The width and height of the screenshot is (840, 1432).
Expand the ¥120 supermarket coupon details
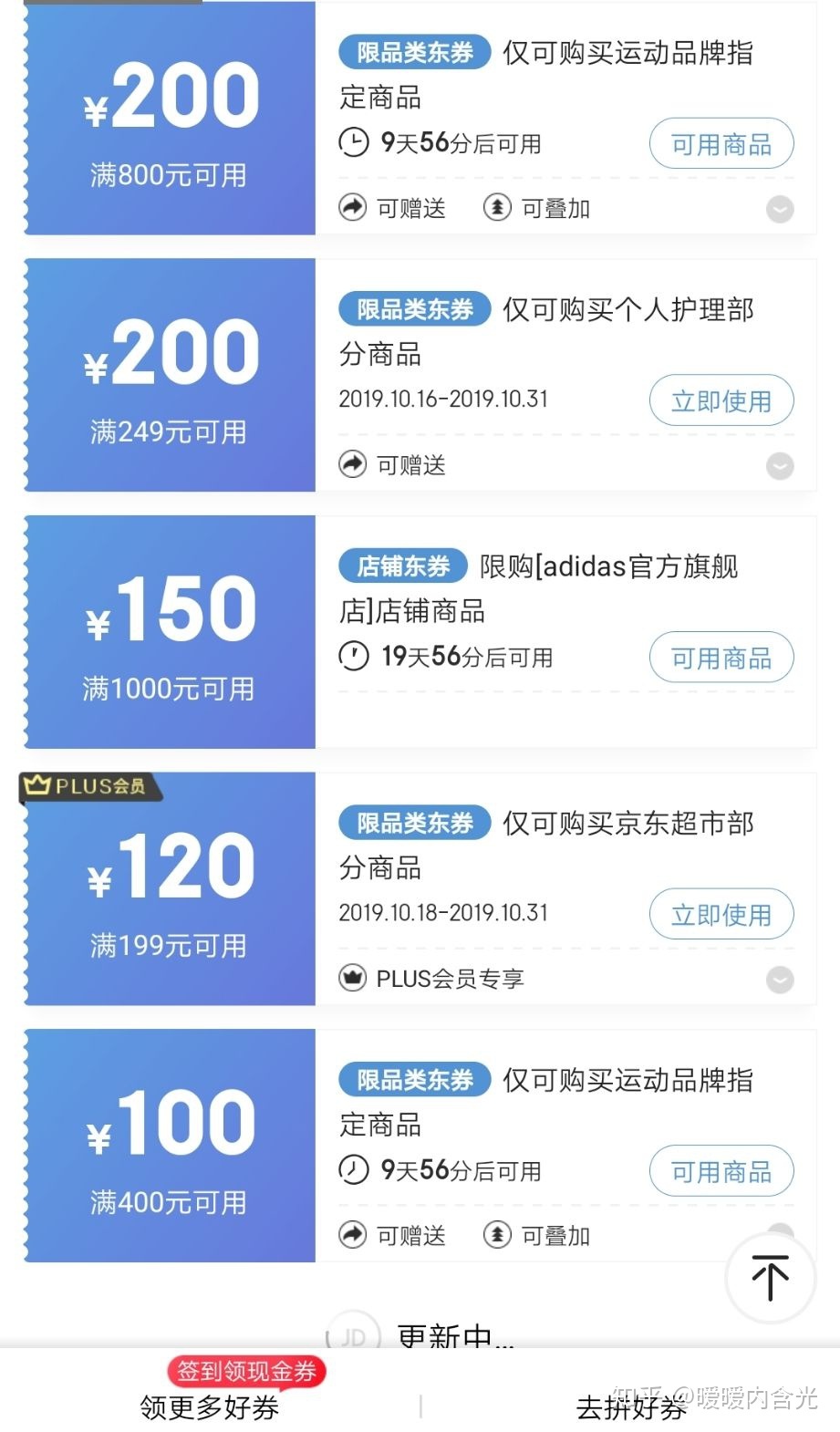point(780,980)
